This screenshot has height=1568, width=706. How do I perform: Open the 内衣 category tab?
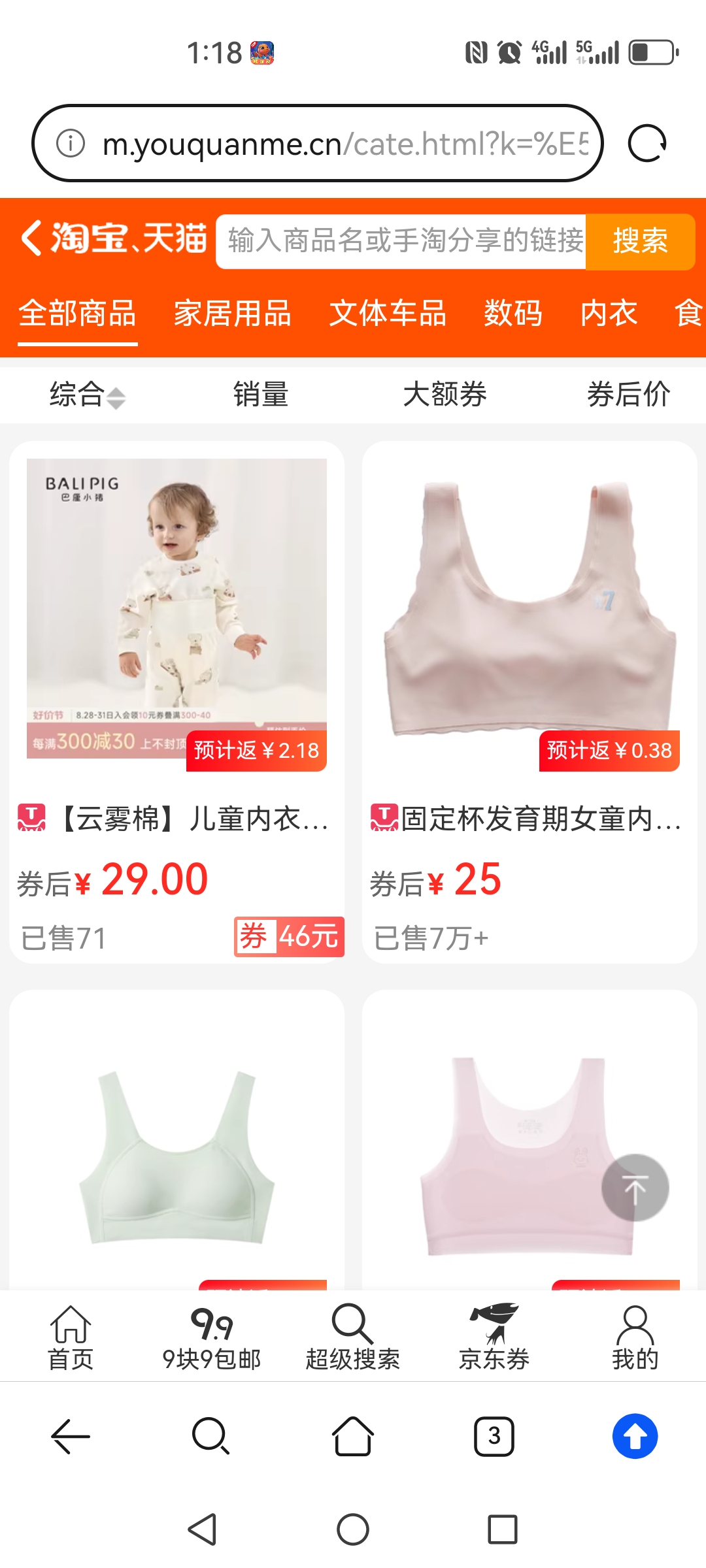click(x=609, y=313)
